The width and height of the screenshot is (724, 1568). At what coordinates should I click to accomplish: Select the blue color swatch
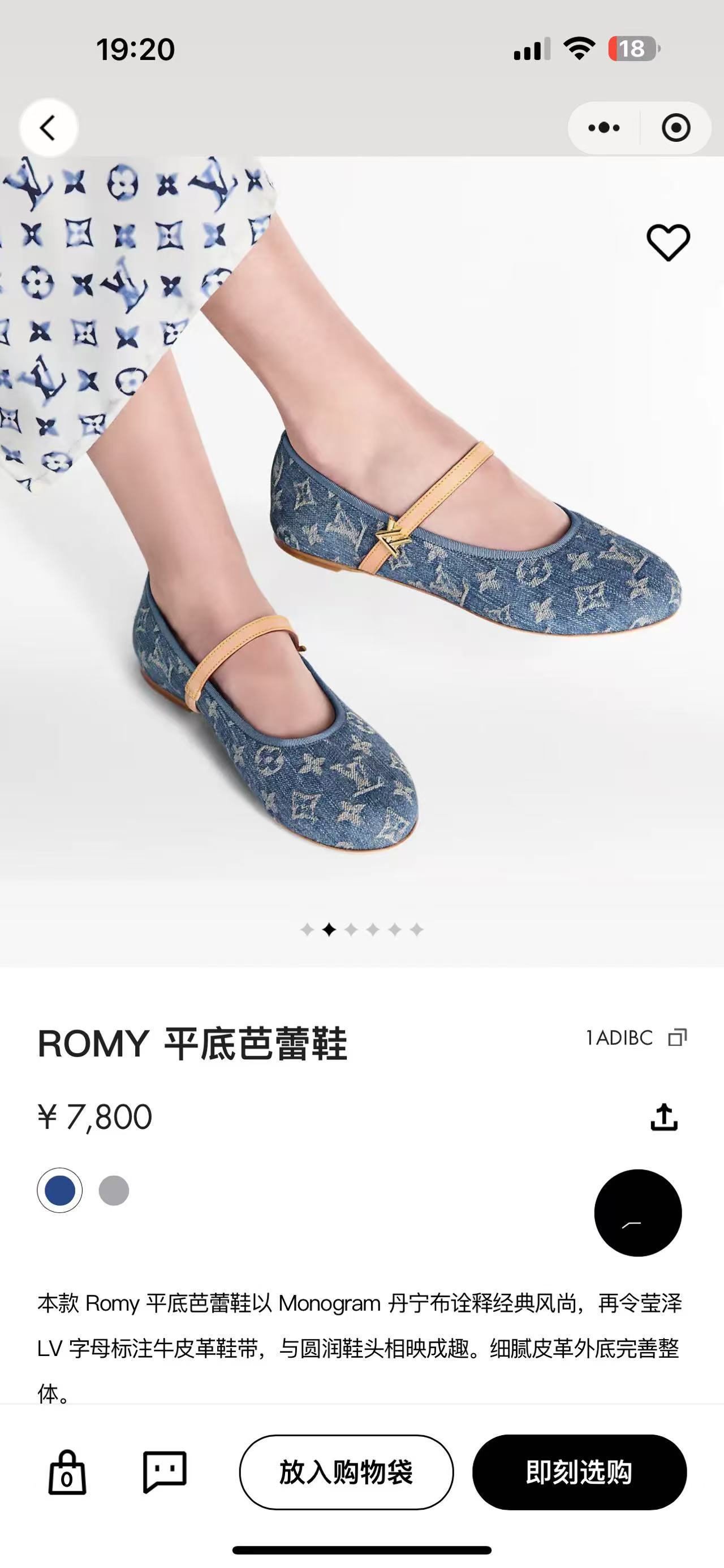(x=60, y=1190)
